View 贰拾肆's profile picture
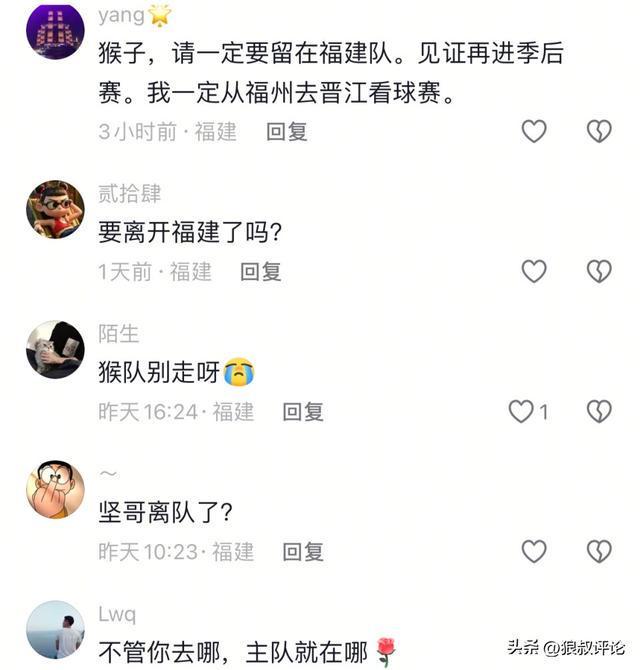 (55, 209)
